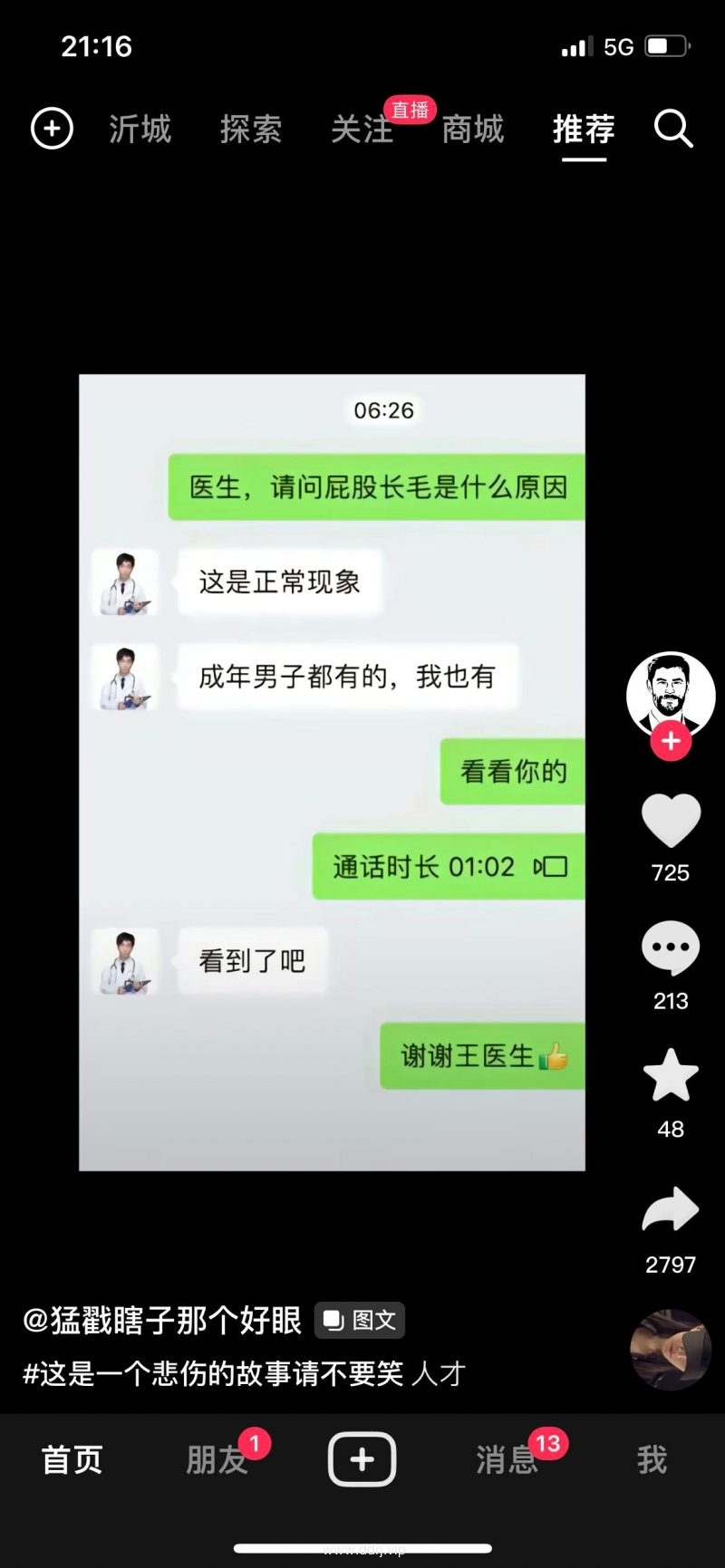Open the 消息 tab
Viewport: 725px width, 1568px height.
tap(507, 1459)
